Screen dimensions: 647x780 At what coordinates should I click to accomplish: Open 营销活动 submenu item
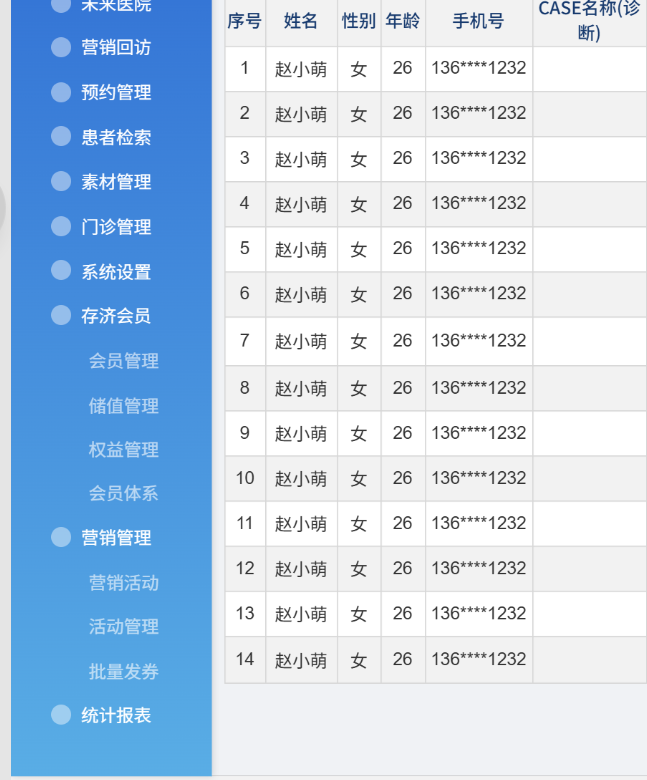coord(123,583)
